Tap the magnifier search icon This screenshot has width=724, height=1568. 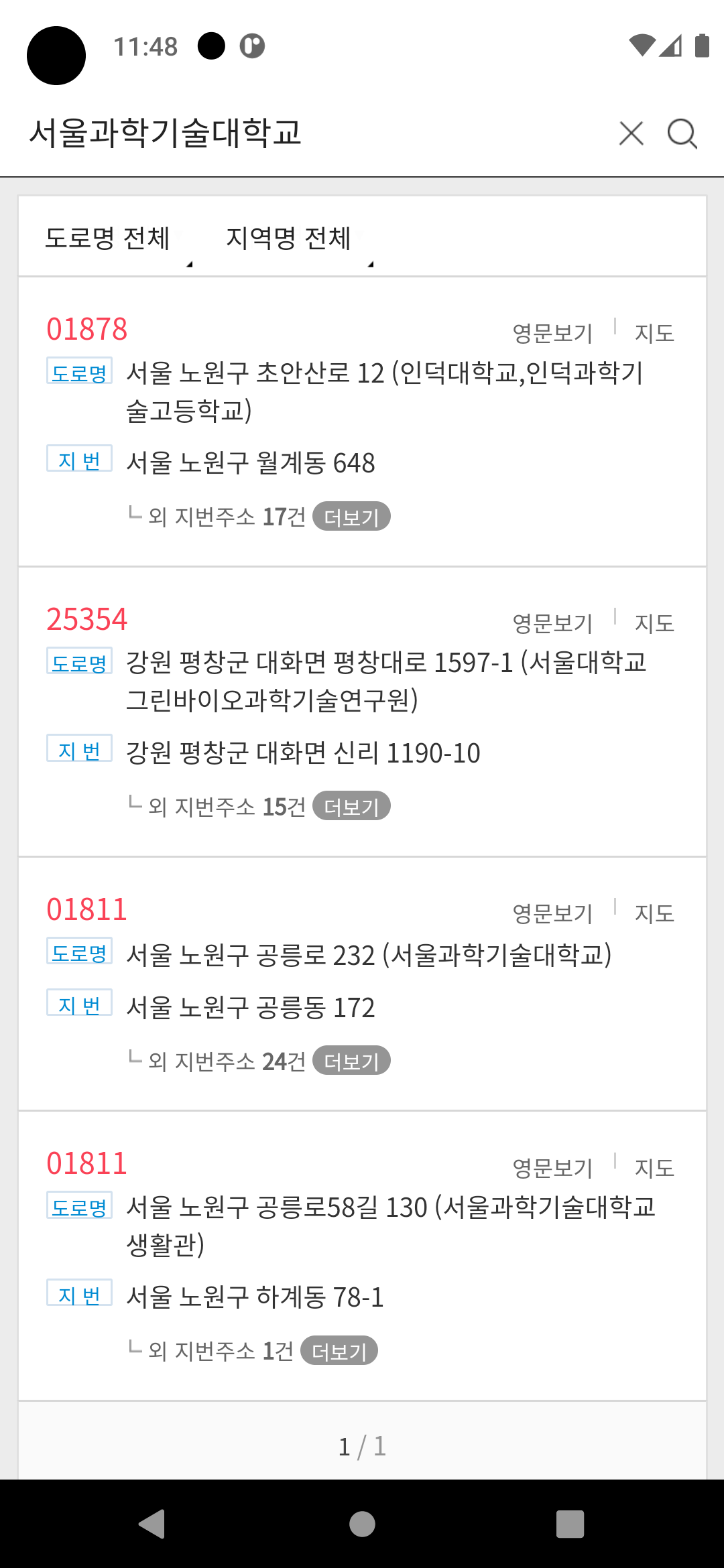point(682,133)
